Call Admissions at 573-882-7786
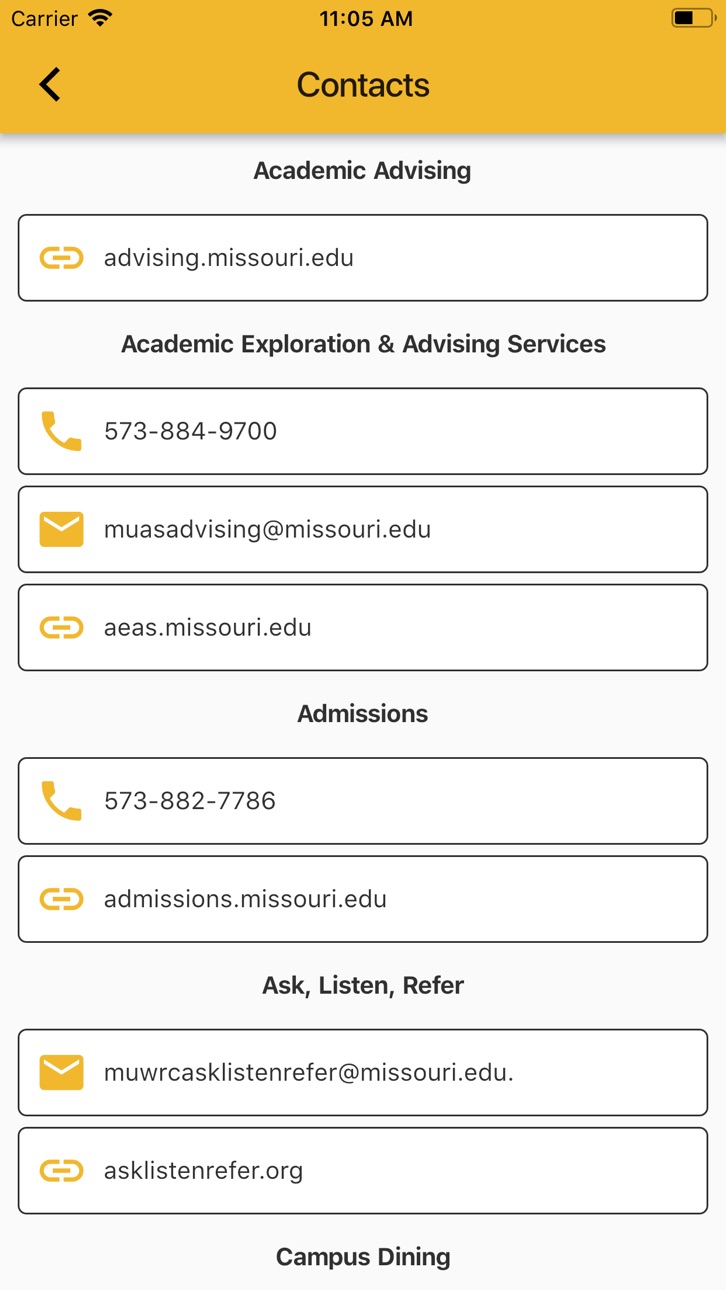 pos(363,801)
